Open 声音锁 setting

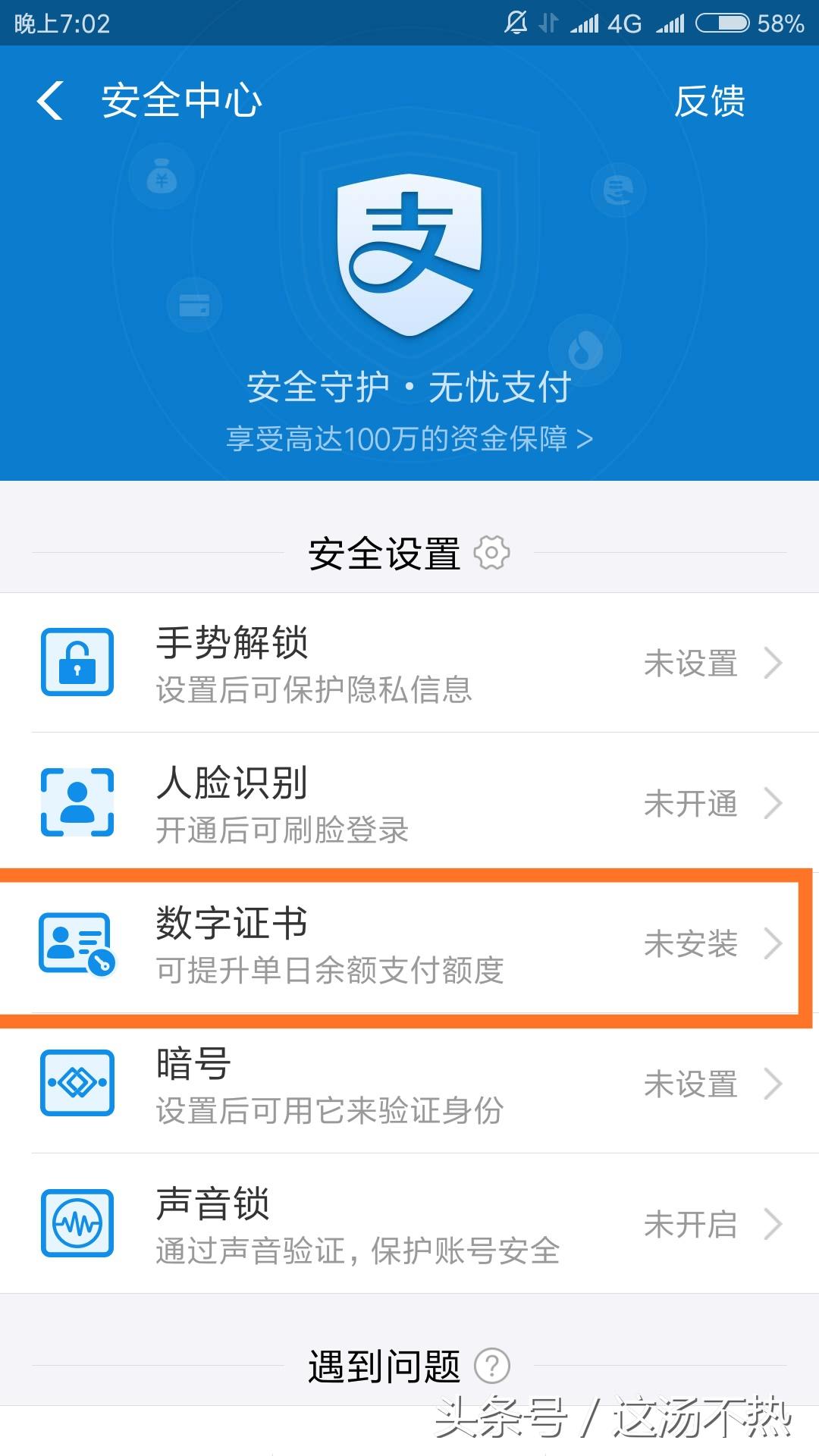click(x=409, y=1224)
